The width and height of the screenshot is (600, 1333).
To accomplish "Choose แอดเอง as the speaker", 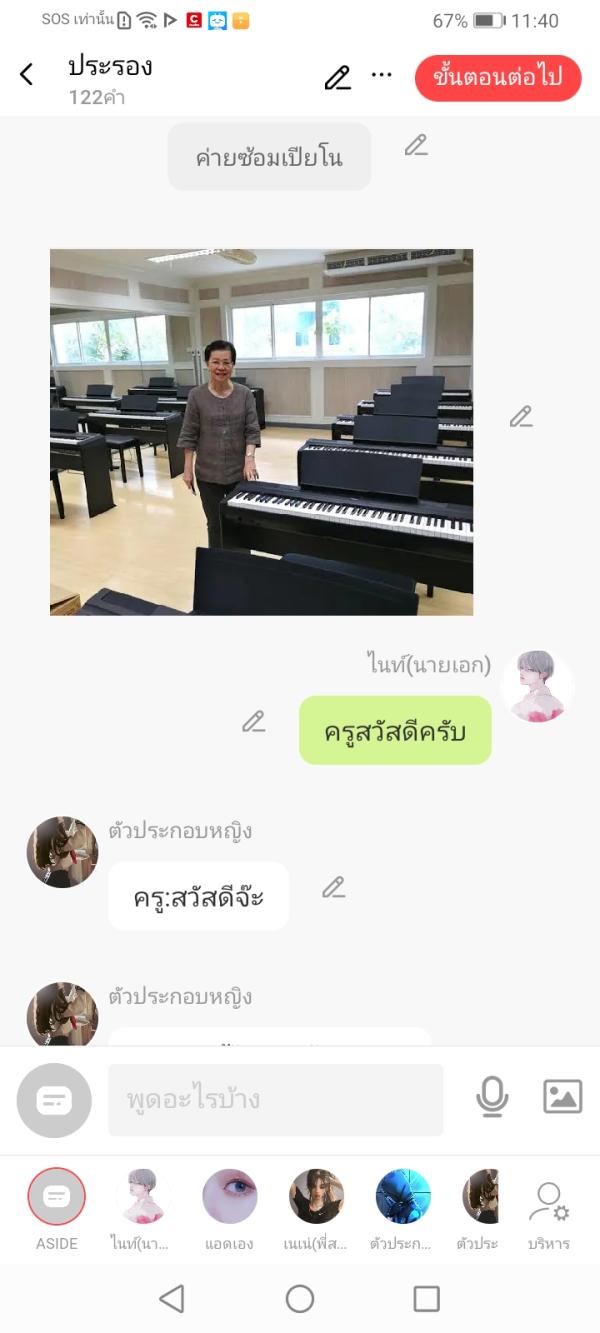I will (230, 1197).
